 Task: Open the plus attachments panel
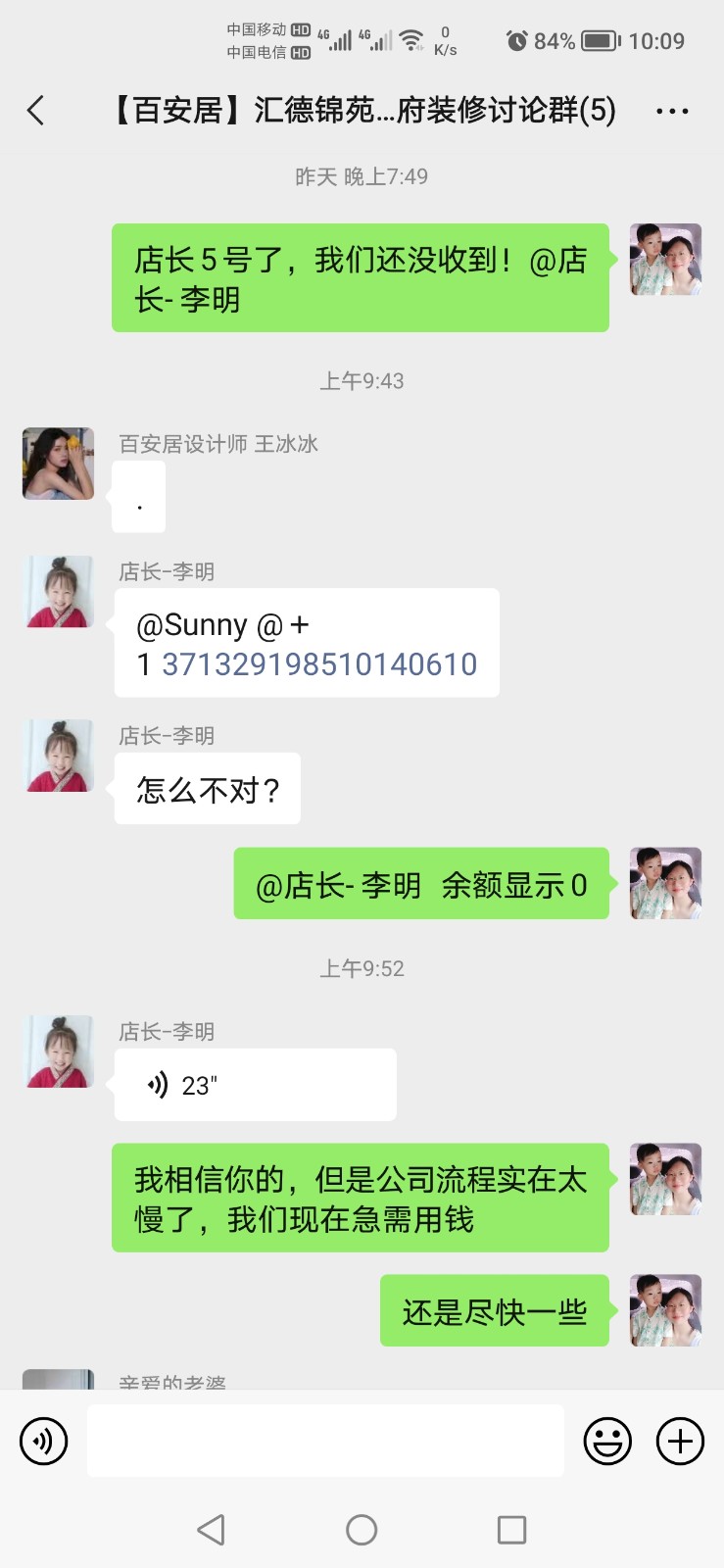[x=680, y=1442]
